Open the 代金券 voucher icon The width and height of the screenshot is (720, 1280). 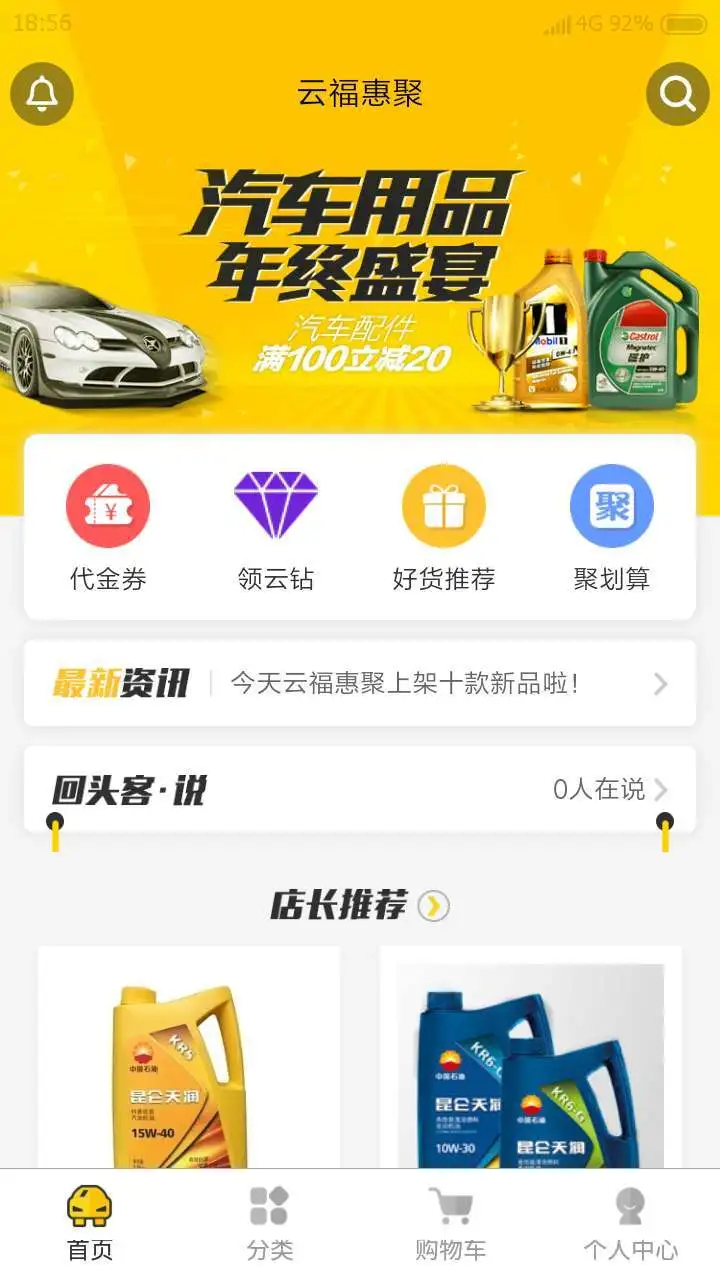[x=108, y=506]
